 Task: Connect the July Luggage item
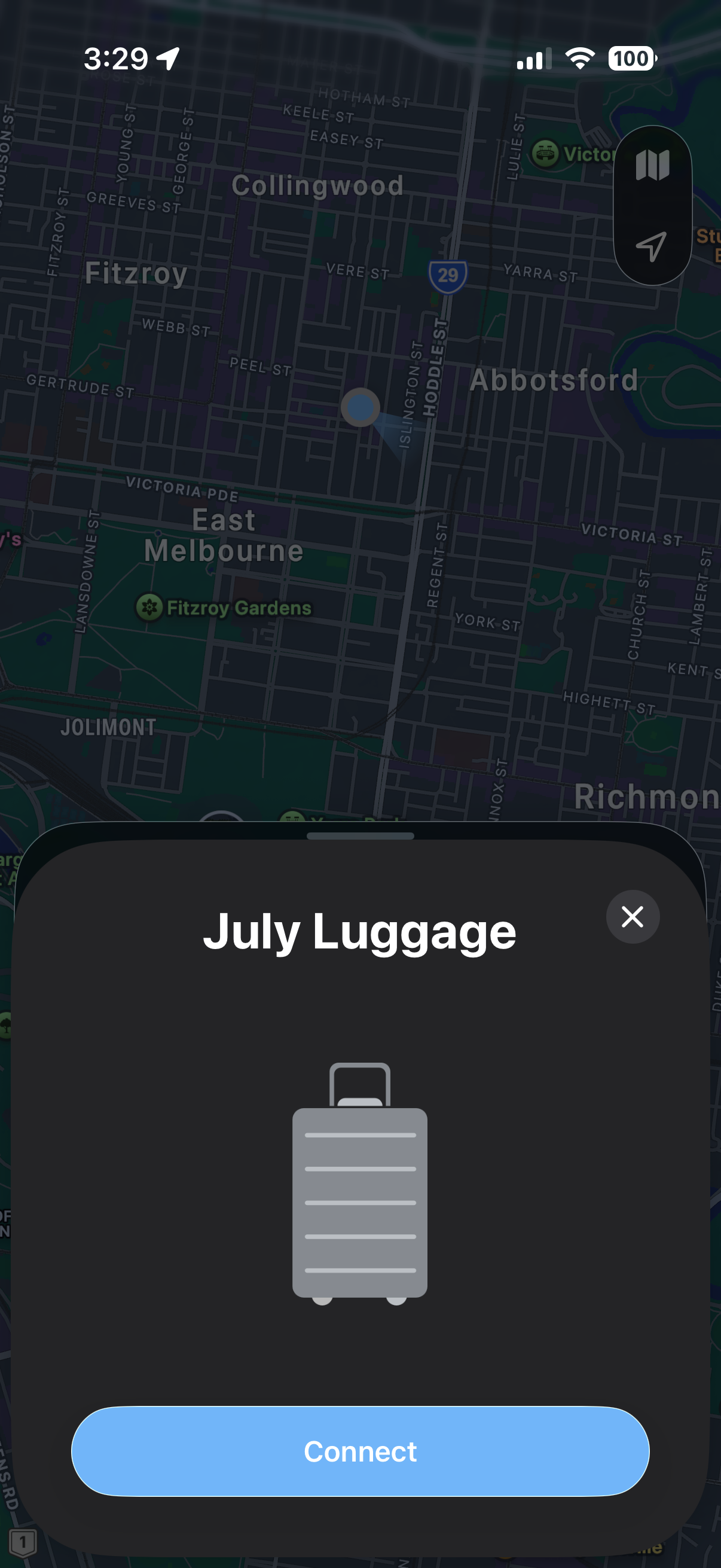click(360, 1451)
